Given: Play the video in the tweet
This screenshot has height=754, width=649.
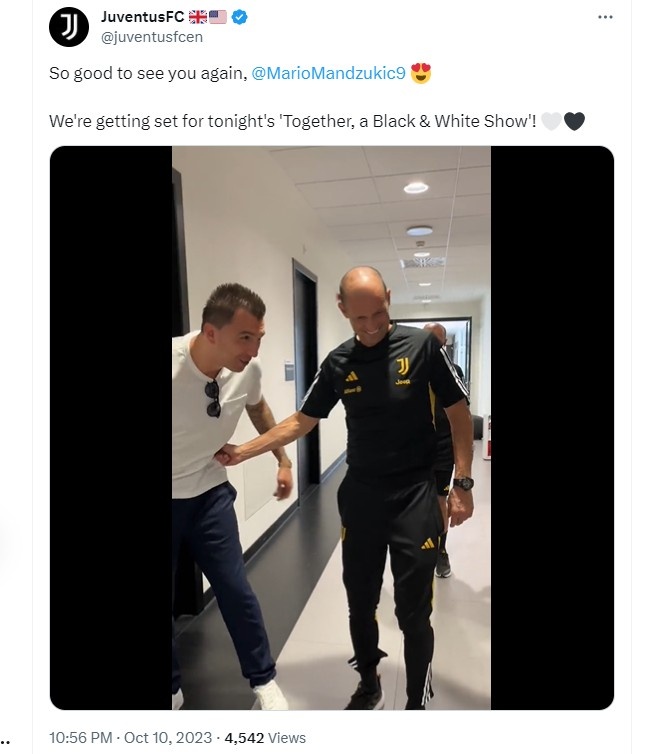Looking at the screenshot, I should [331, 428].
